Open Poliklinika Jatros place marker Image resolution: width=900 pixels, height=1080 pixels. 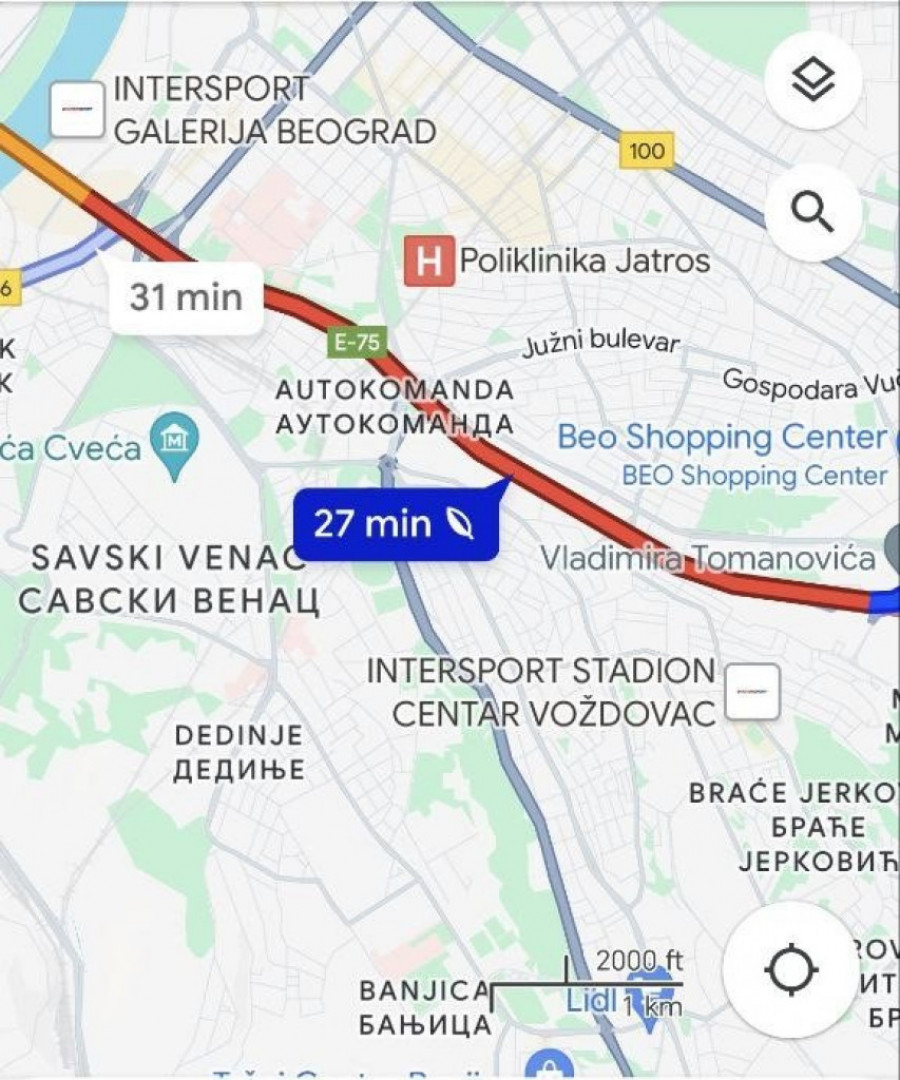(x=429, y=262)
